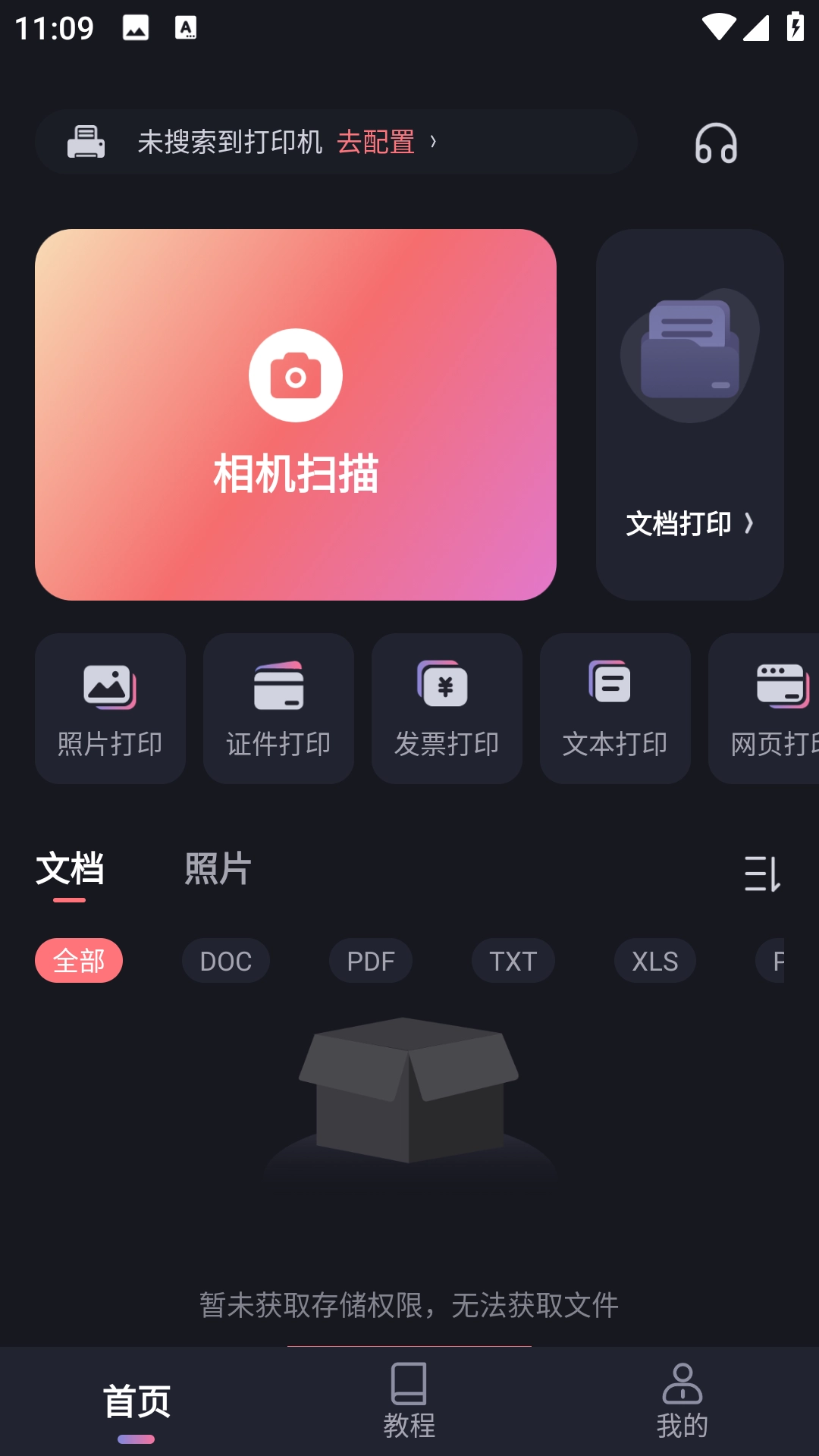Open 文档打印 document printing
Screen dimensions: 819x1456
tap(689, 414)
